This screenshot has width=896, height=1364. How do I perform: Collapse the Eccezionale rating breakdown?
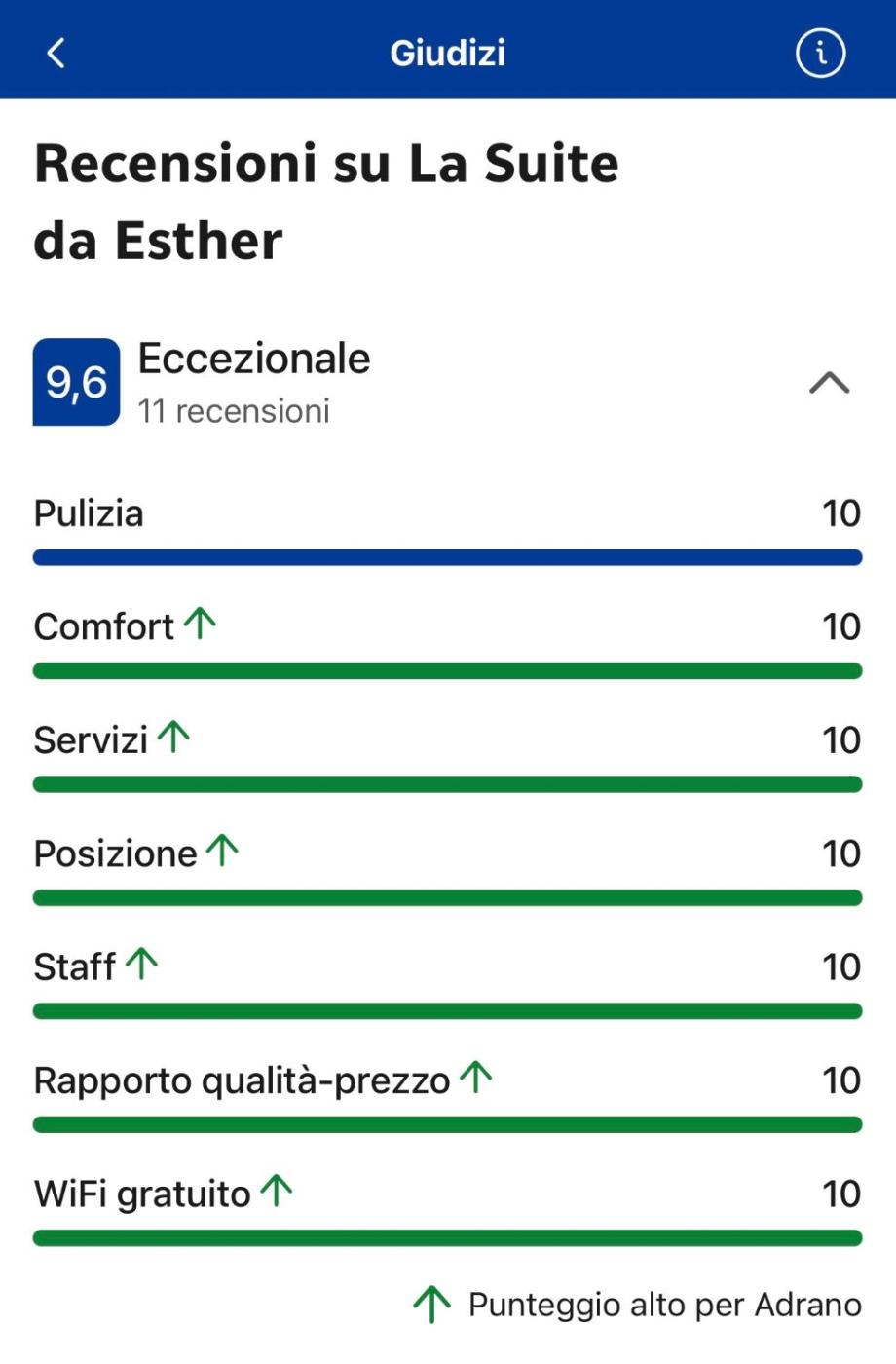[x=829, y=383]
